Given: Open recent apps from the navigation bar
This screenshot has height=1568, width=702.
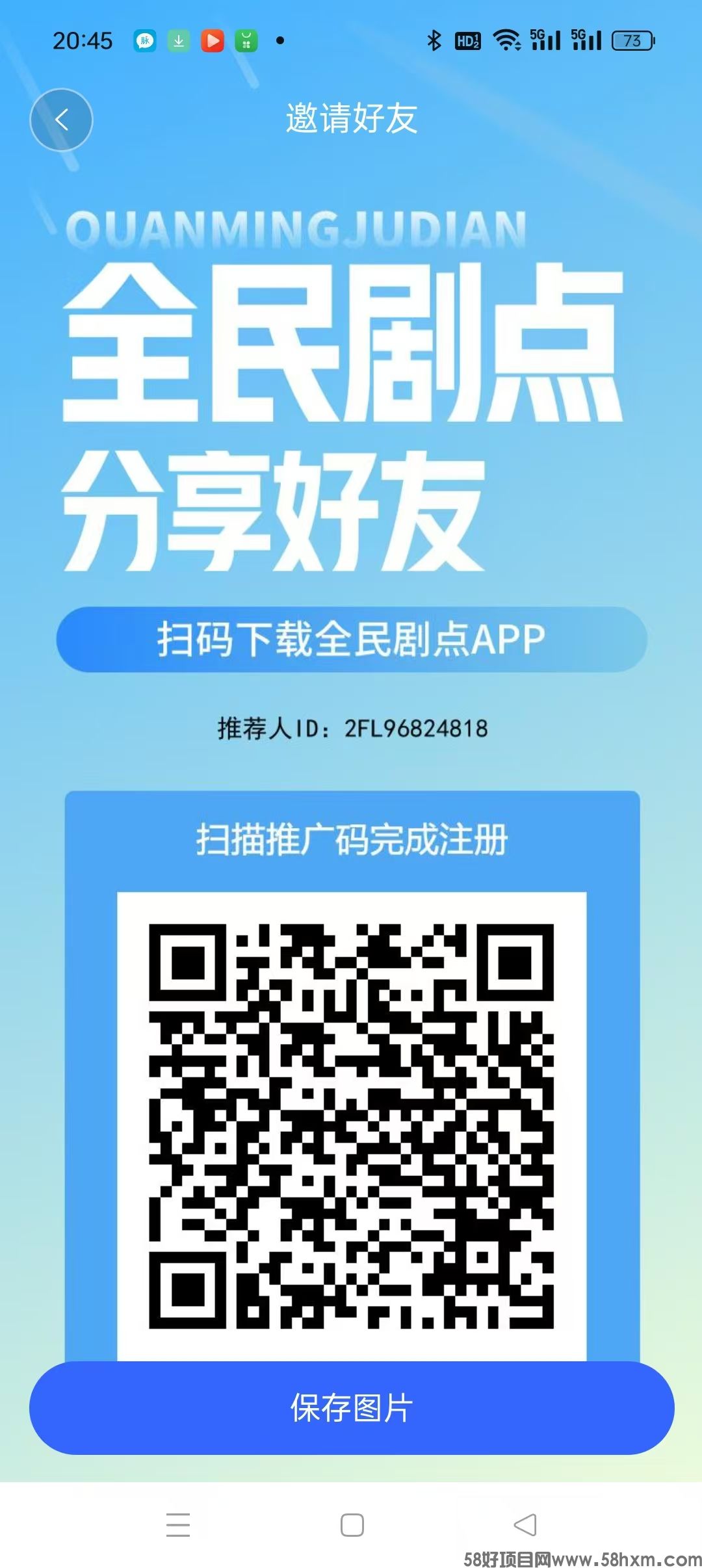Looking at the screenshot, I should (178, 1524).
